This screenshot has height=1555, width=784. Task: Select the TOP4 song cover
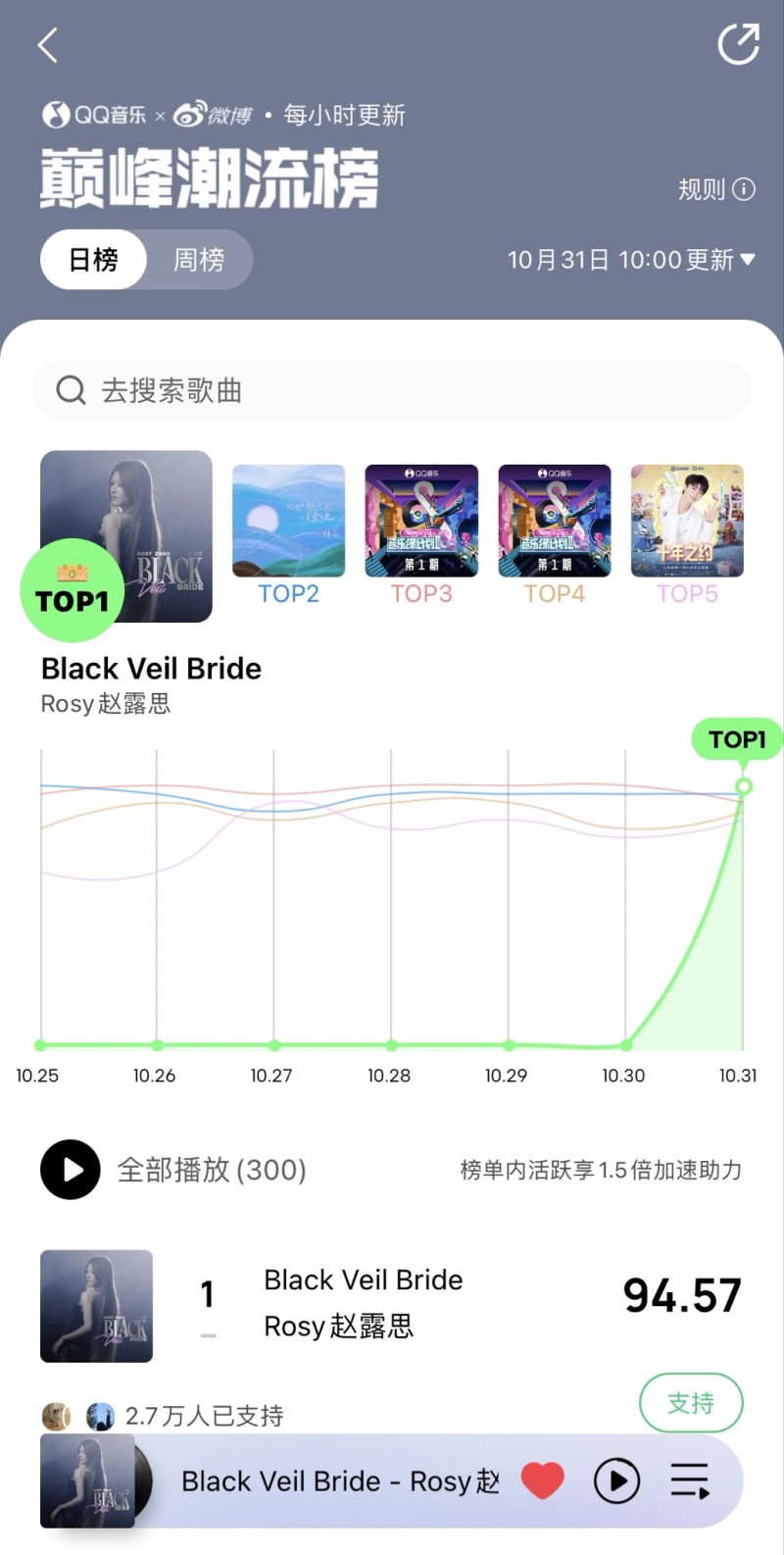(x=555, y=521)
